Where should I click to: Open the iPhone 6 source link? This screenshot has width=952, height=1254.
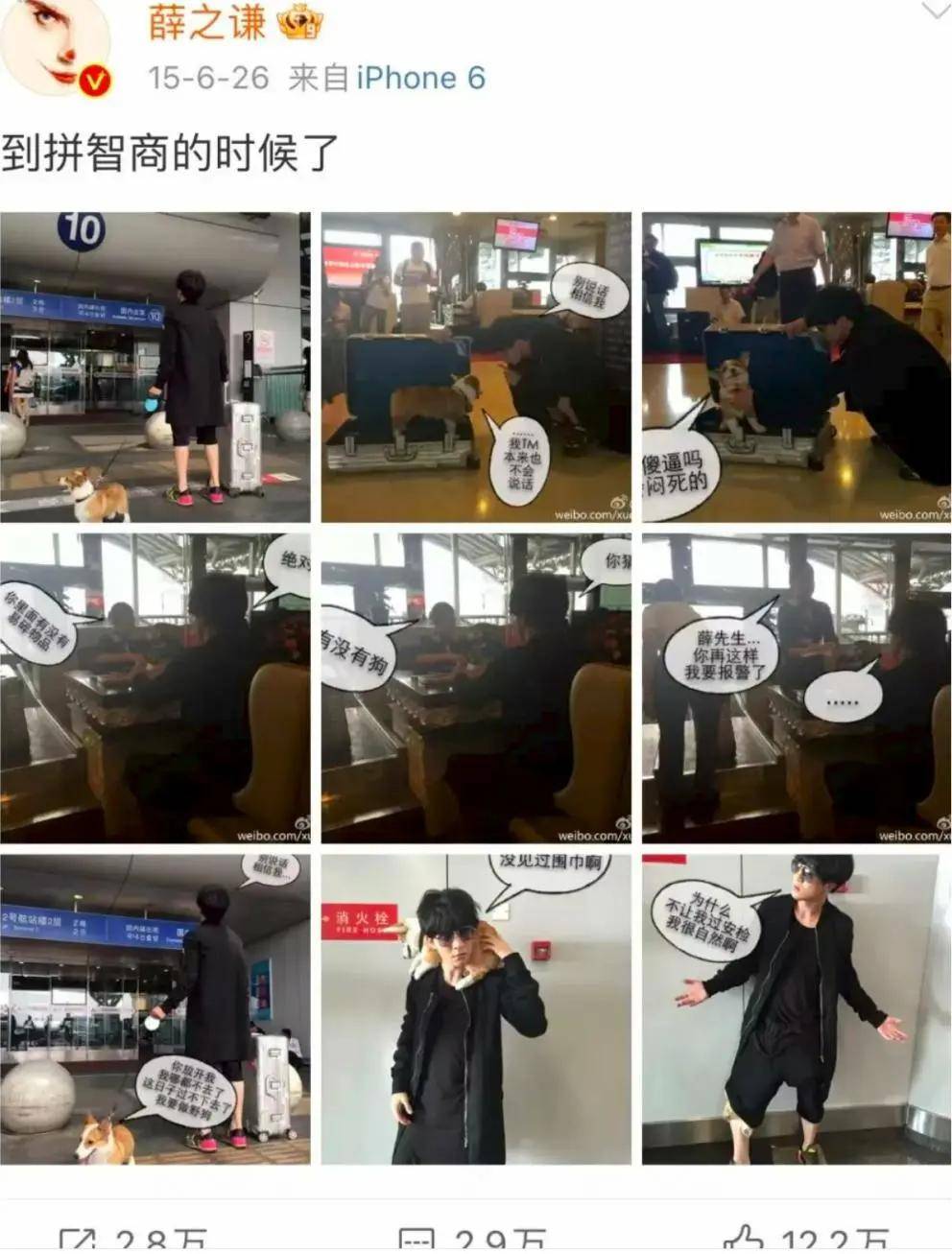[x=420, y=78]
